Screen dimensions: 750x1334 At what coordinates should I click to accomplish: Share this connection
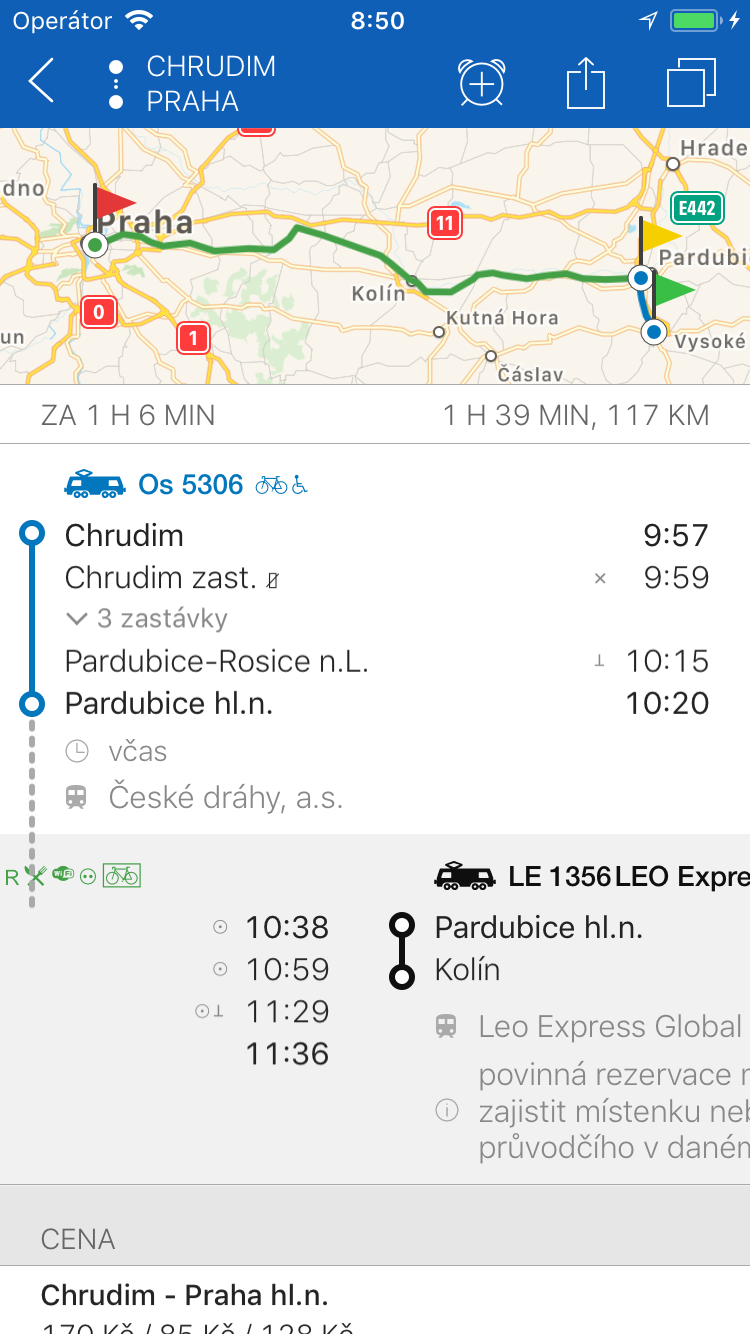coord(586,83)
